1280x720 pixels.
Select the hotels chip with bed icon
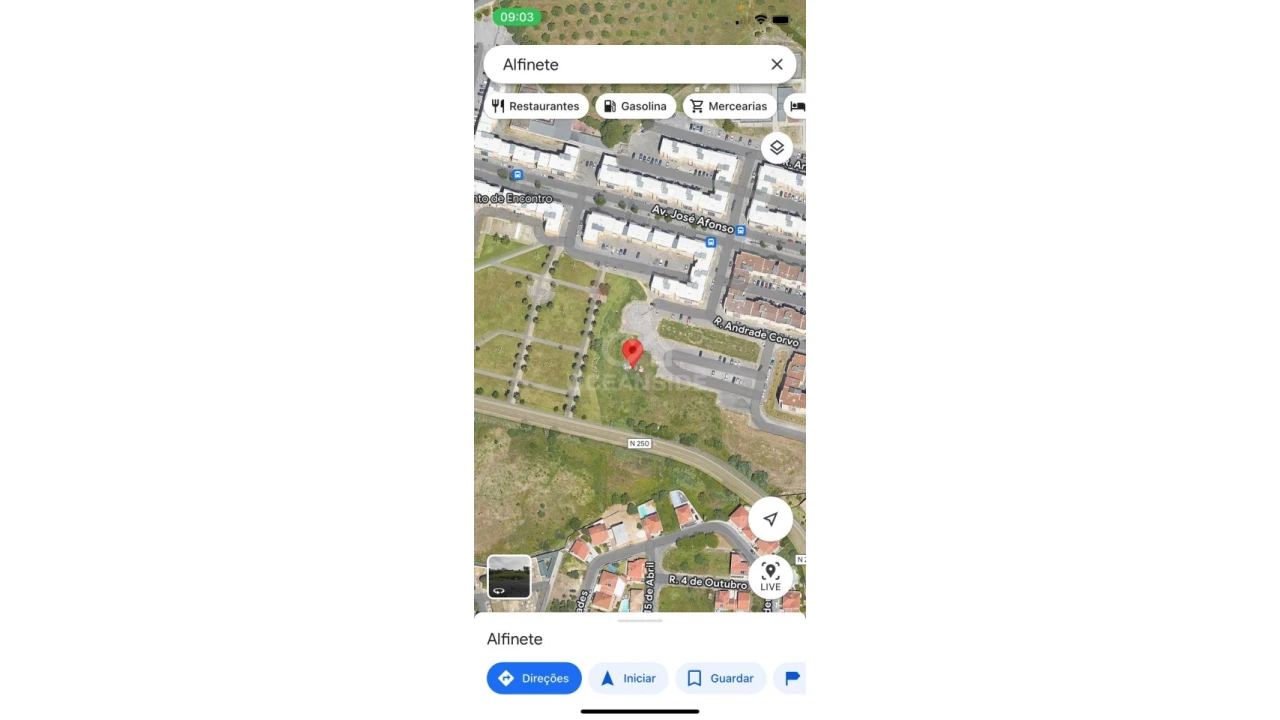(797, 106)
